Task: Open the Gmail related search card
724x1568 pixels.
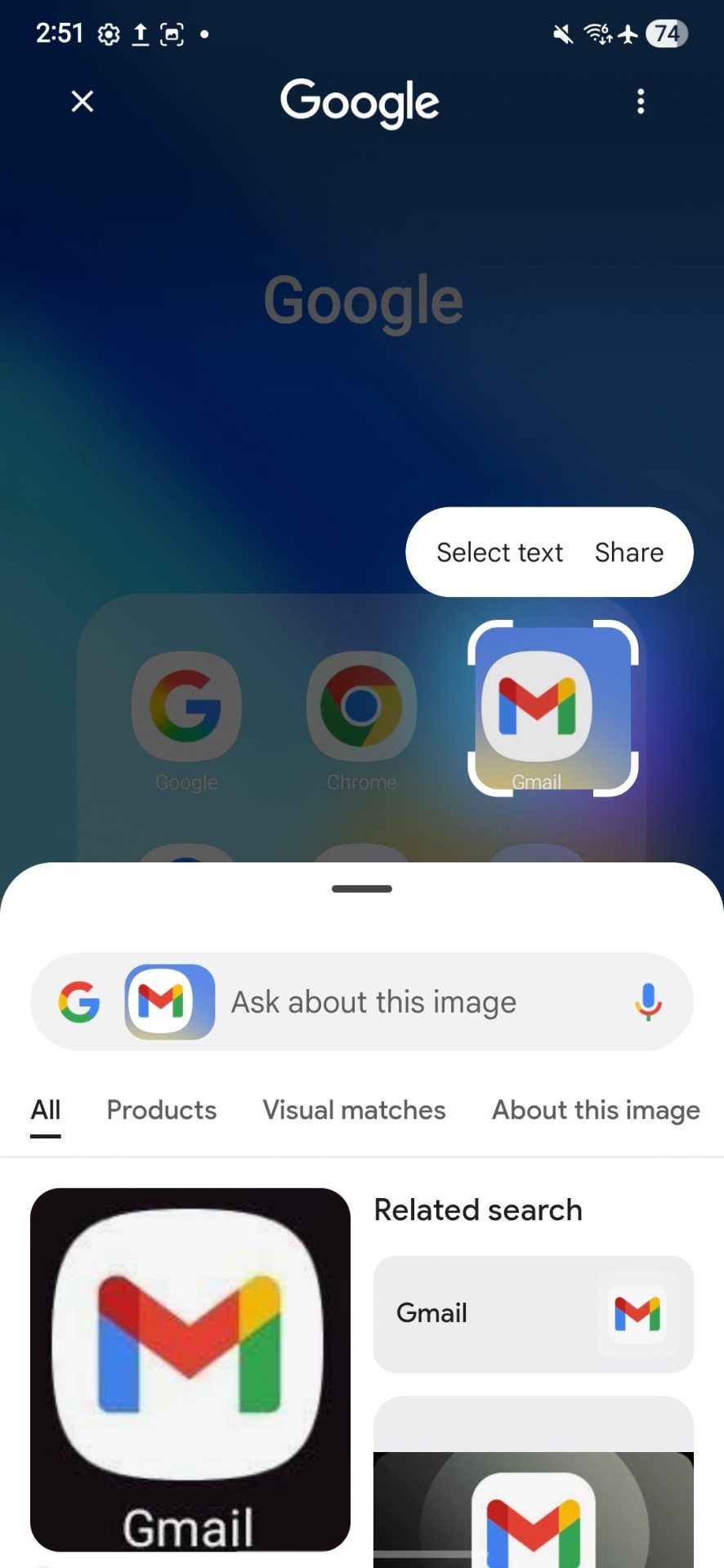Action: click(533, 1313)
